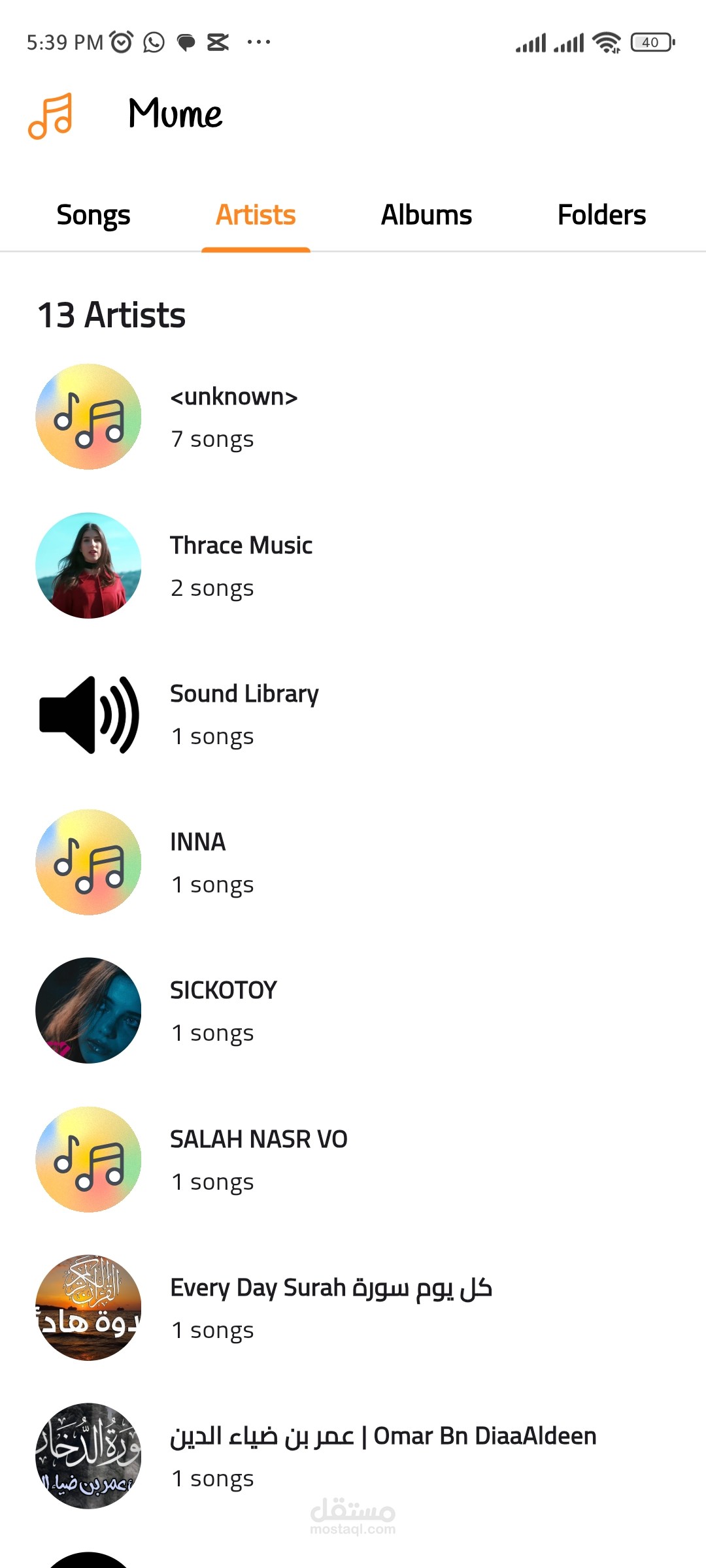The height and width of the screenshot is (1568, 706).
Task: Switch to the Songs tab
Action: click(x=93, y=215)
